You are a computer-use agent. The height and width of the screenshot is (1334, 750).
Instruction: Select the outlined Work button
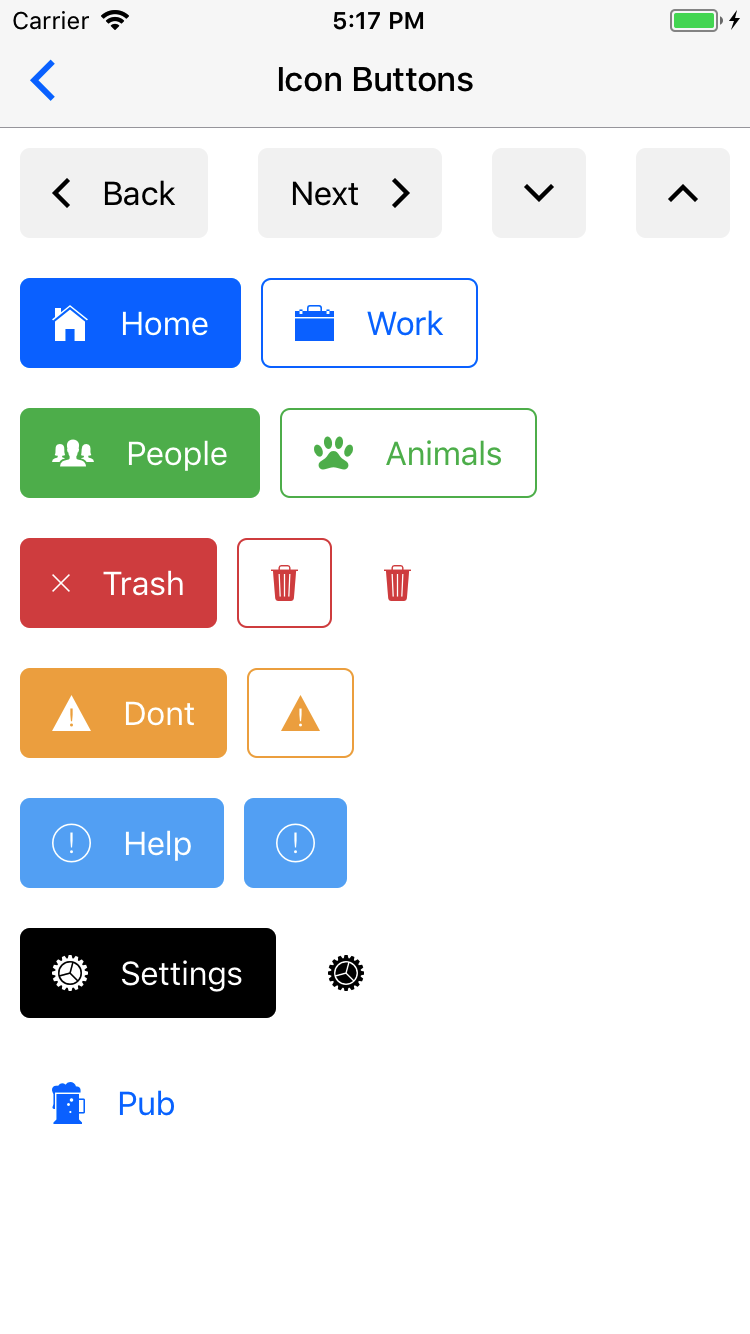(369, 323)
